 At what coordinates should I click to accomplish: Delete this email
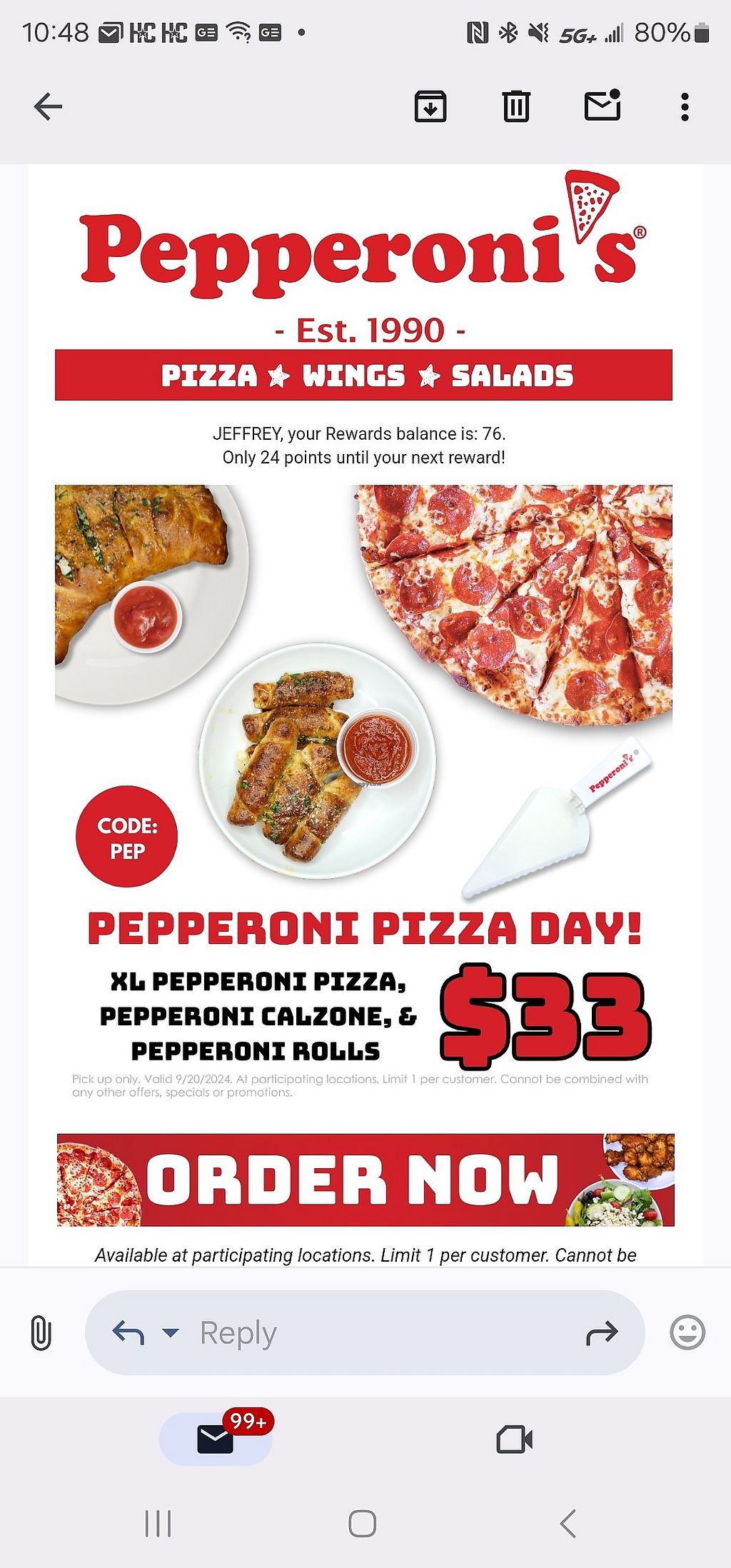coord(515,107)
